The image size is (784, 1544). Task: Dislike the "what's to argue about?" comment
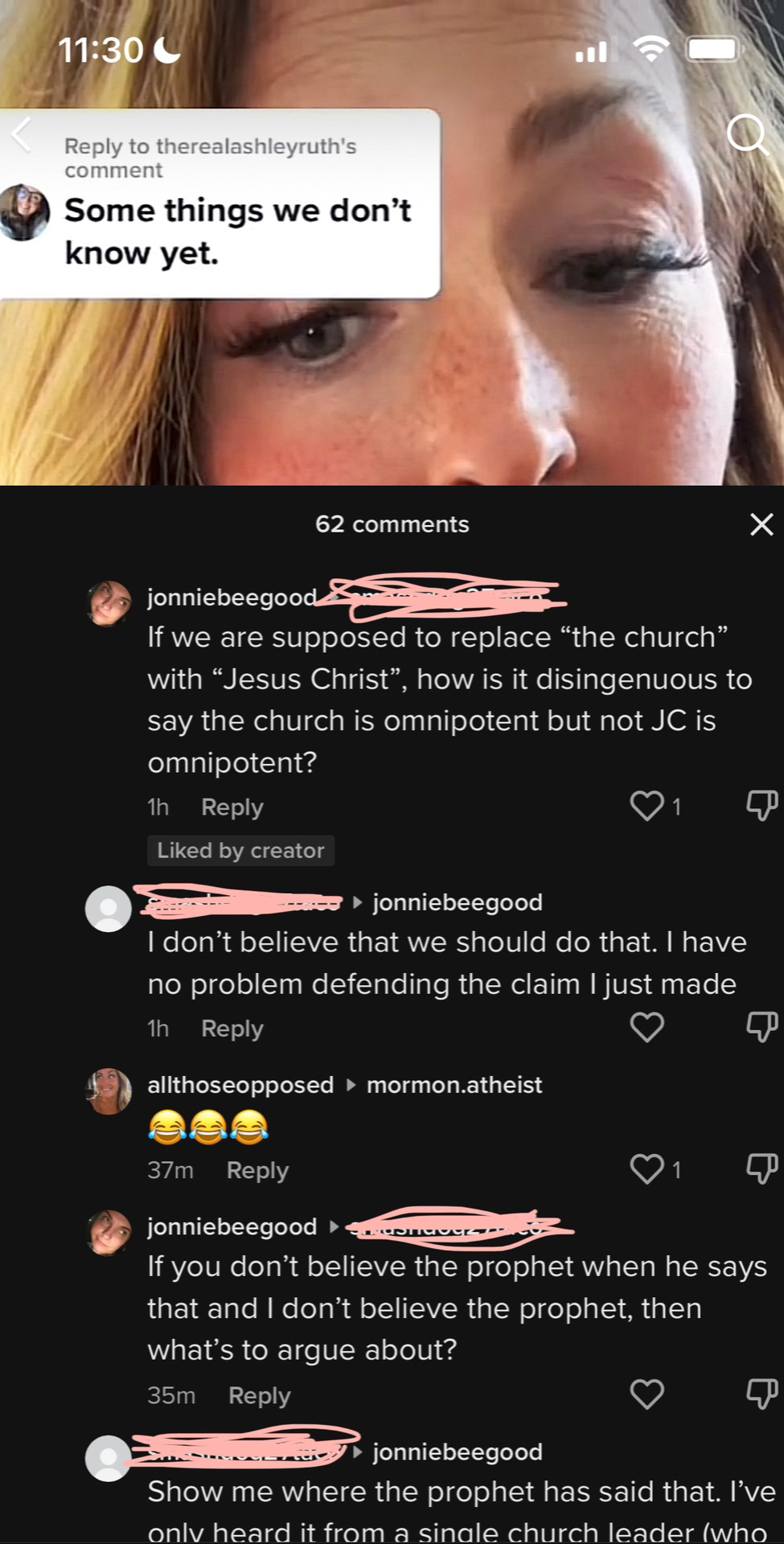coord(761,1394)
